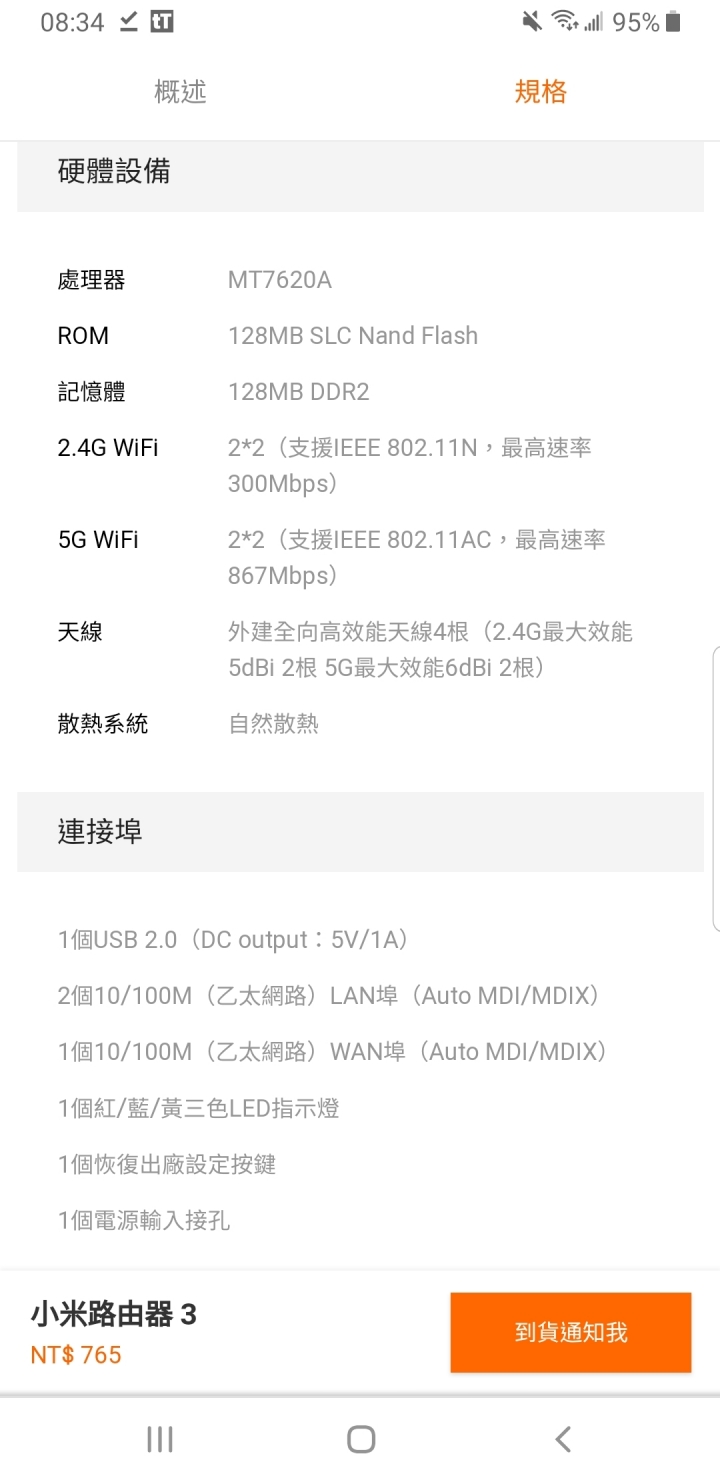Image resolution: width=720 pixels, height=1480 pixels.
Task: Go to the home screen
Action: click(361, 1439)
